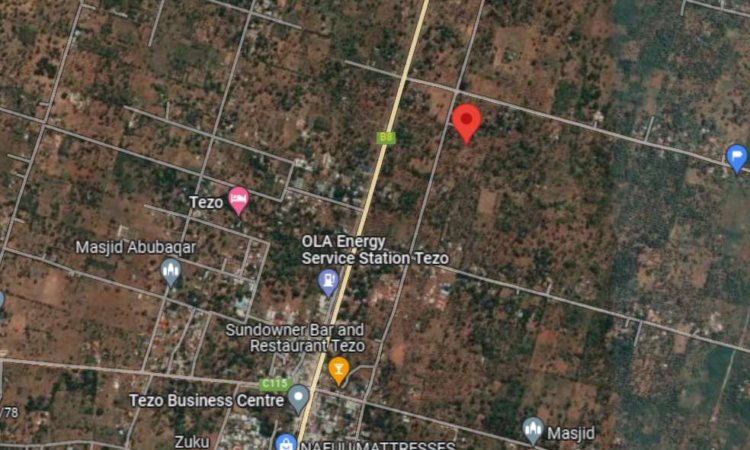The height and width of the screenshot is (450, 750).
Task: Open OLA Energy Service Station Tezo marker
Action: tap(327, 282)
